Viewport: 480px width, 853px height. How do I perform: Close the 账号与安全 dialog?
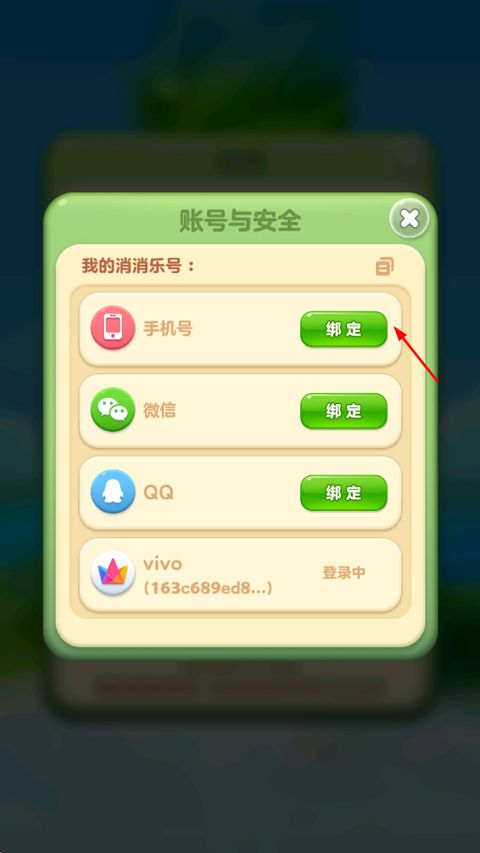click(409, 219)
